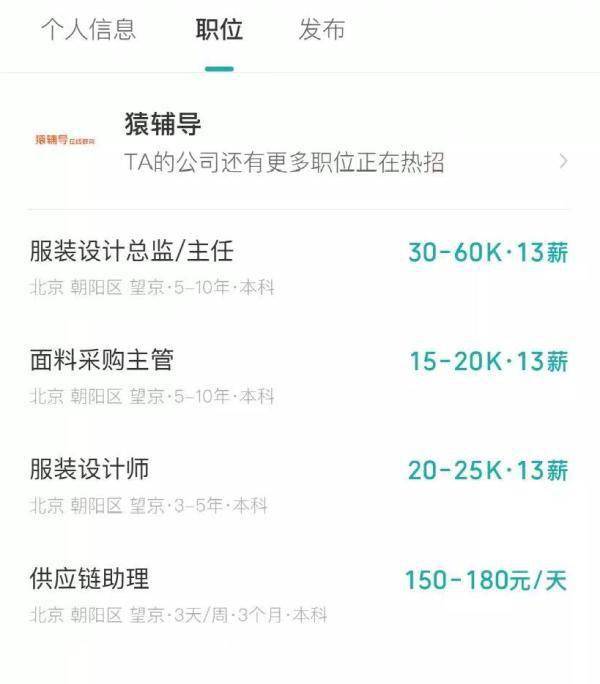This screenshot has width=600, height=684.
Task: Select the 职位 tab
Action: [x=219, y=30]
